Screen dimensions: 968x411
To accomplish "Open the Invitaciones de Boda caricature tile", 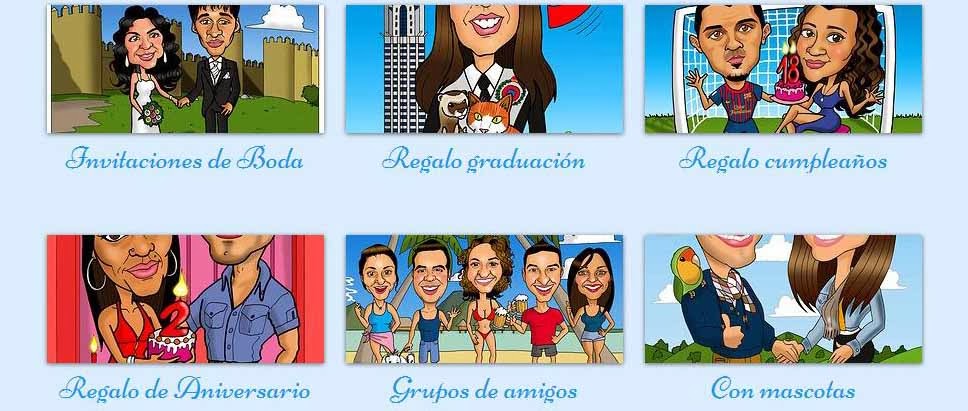I will 185,69.
